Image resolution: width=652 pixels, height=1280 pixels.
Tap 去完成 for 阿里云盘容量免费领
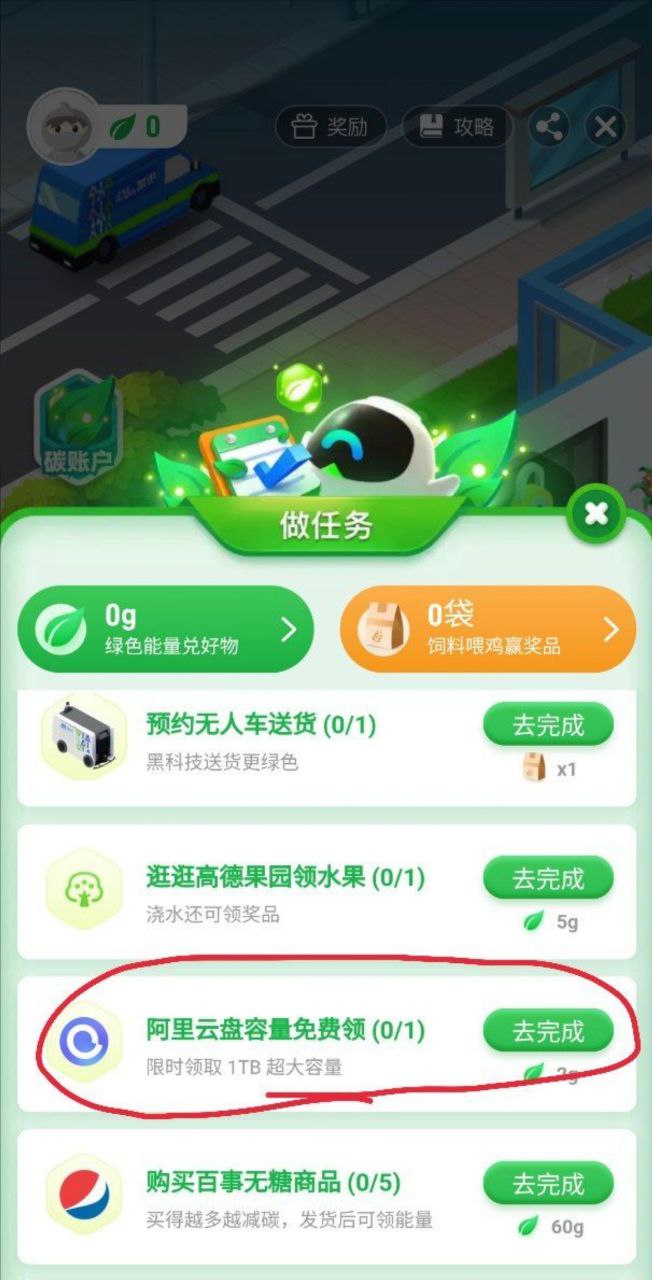coord(548,1031)
